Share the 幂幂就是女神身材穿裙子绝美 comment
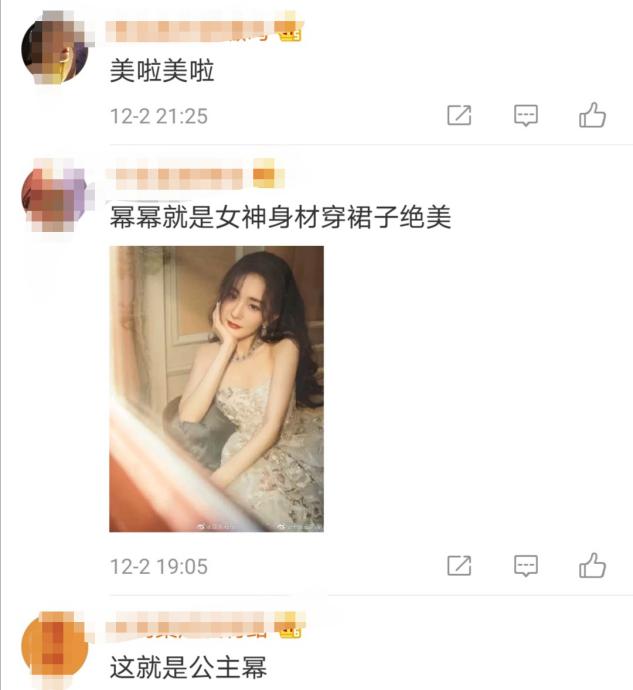This screenshot has width=633, height=690. (x=459, y=566)
